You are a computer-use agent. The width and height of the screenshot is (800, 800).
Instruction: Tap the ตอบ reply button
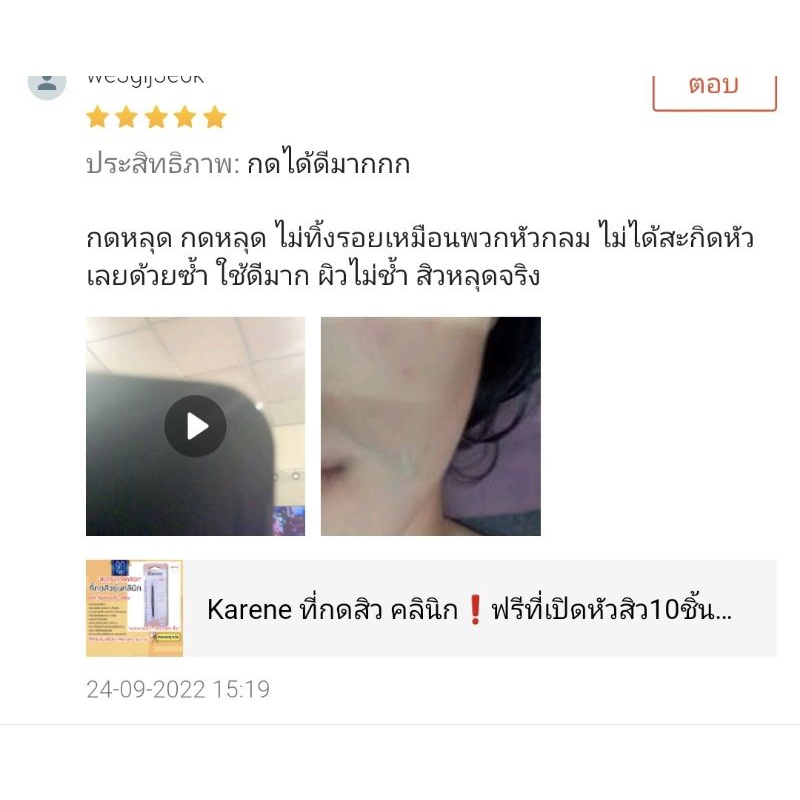click(714, 93)
